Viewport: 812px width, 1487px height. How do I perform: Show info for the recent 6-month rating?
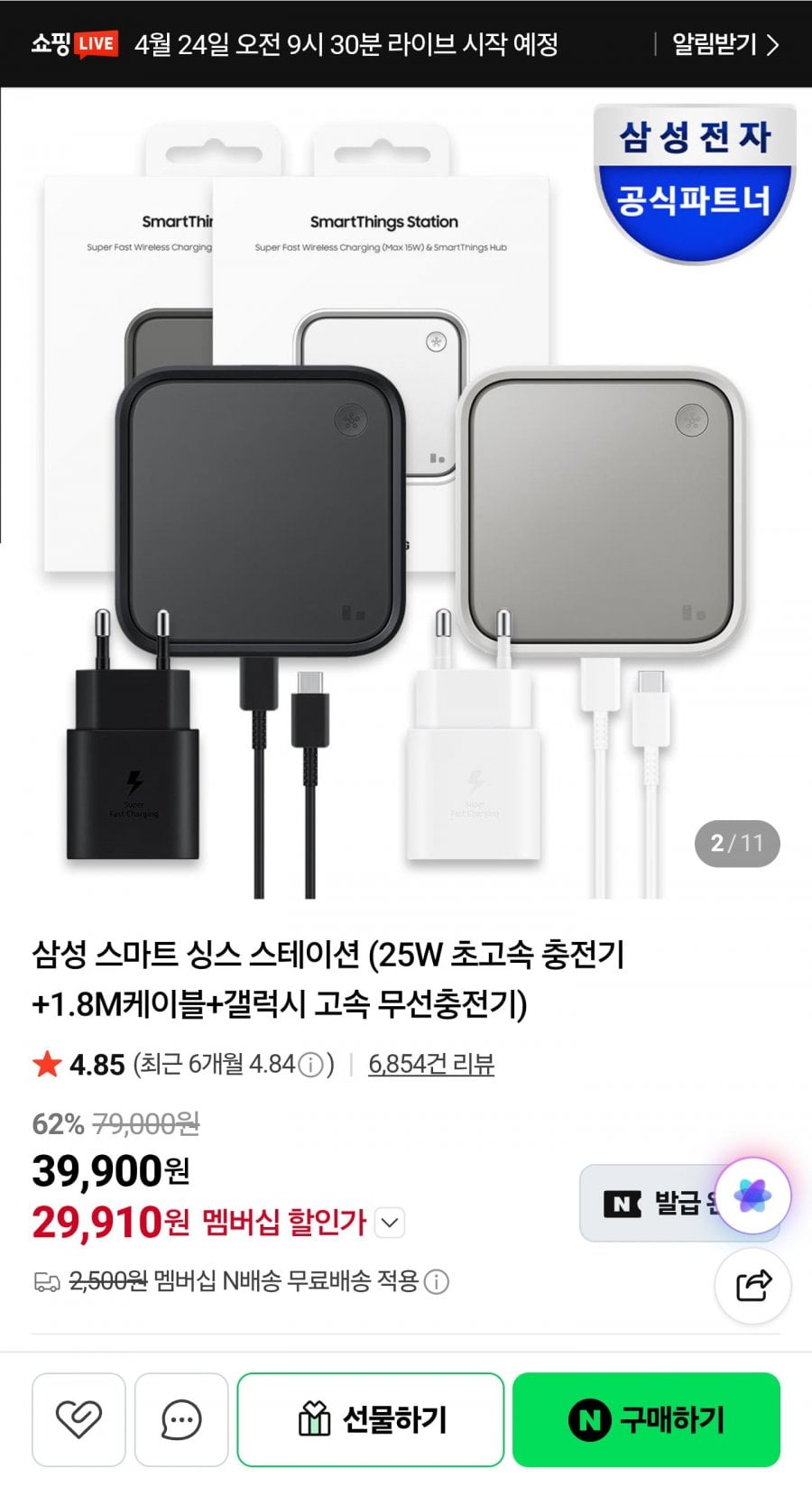pos(310,1066)
